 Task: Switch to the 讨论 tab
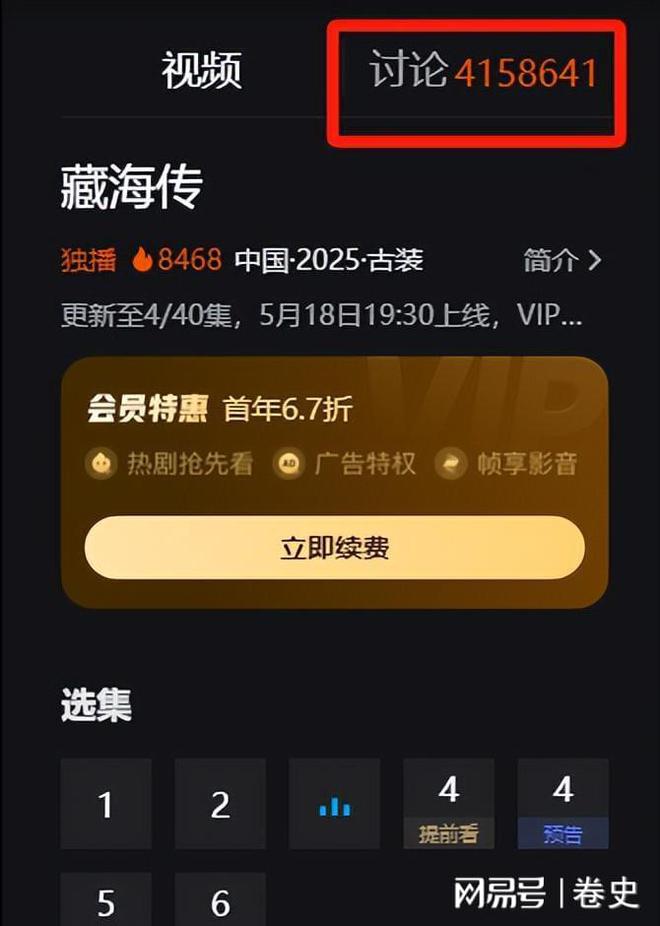483,72
